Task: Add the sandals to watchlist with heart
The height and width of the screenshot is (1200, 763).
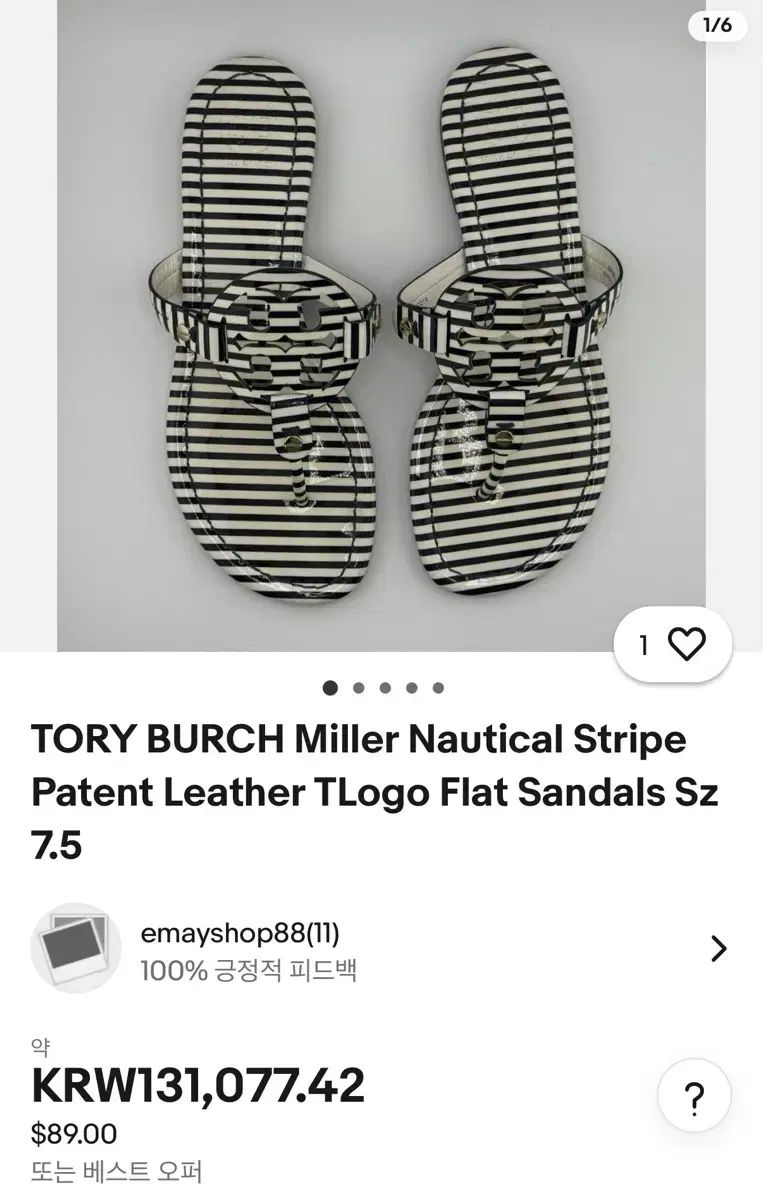Action: [x=685, y=645]
